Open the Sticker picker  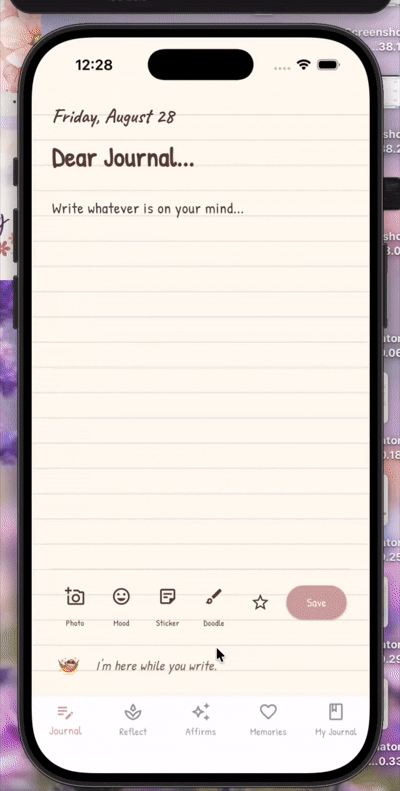(x=167, y=606)
